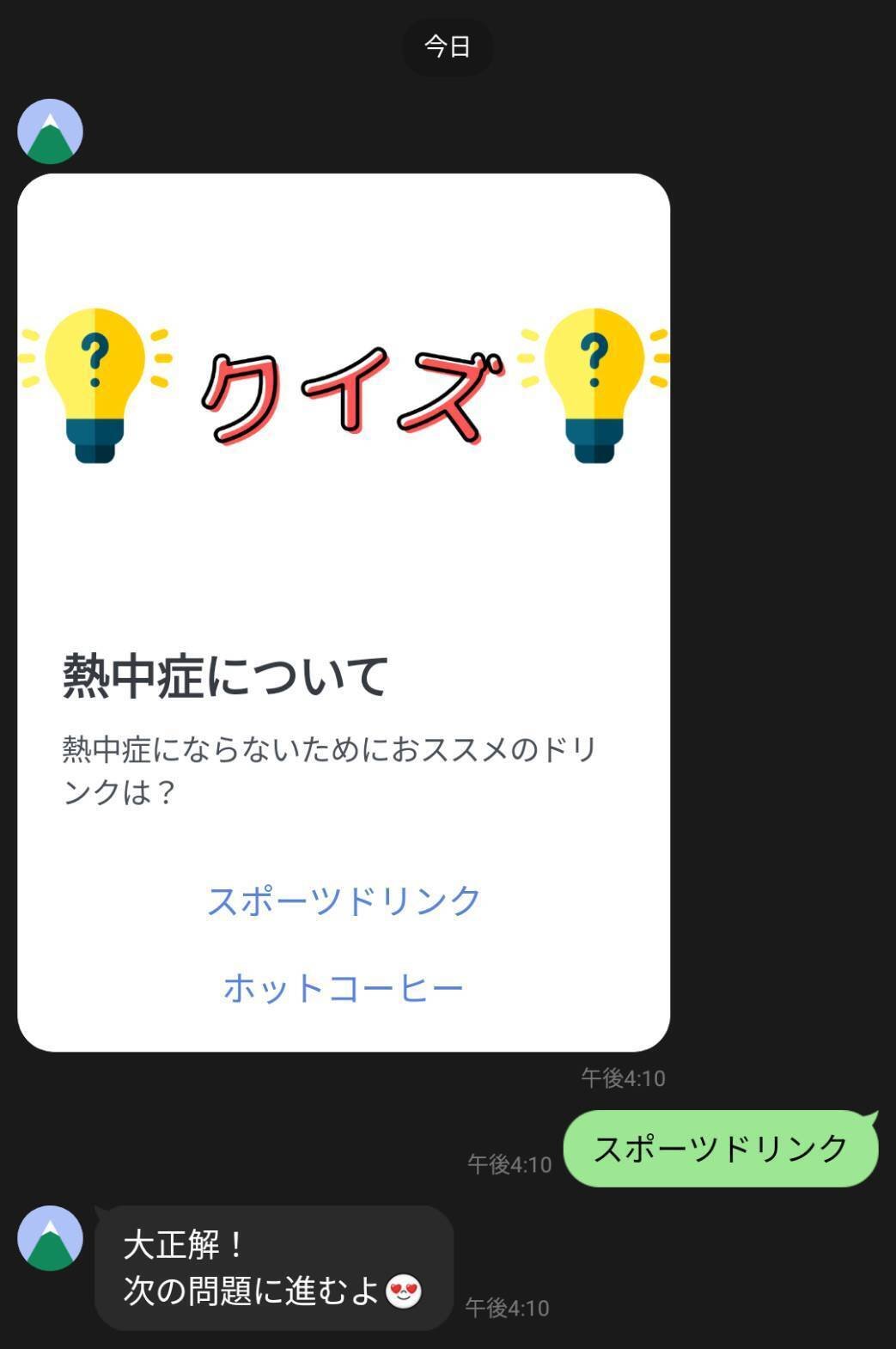Image resolution: width=896 pixels, height=1349 pixels.
Task: Tap the avatar beside the 大正解 message
Action: point(50,1238)
